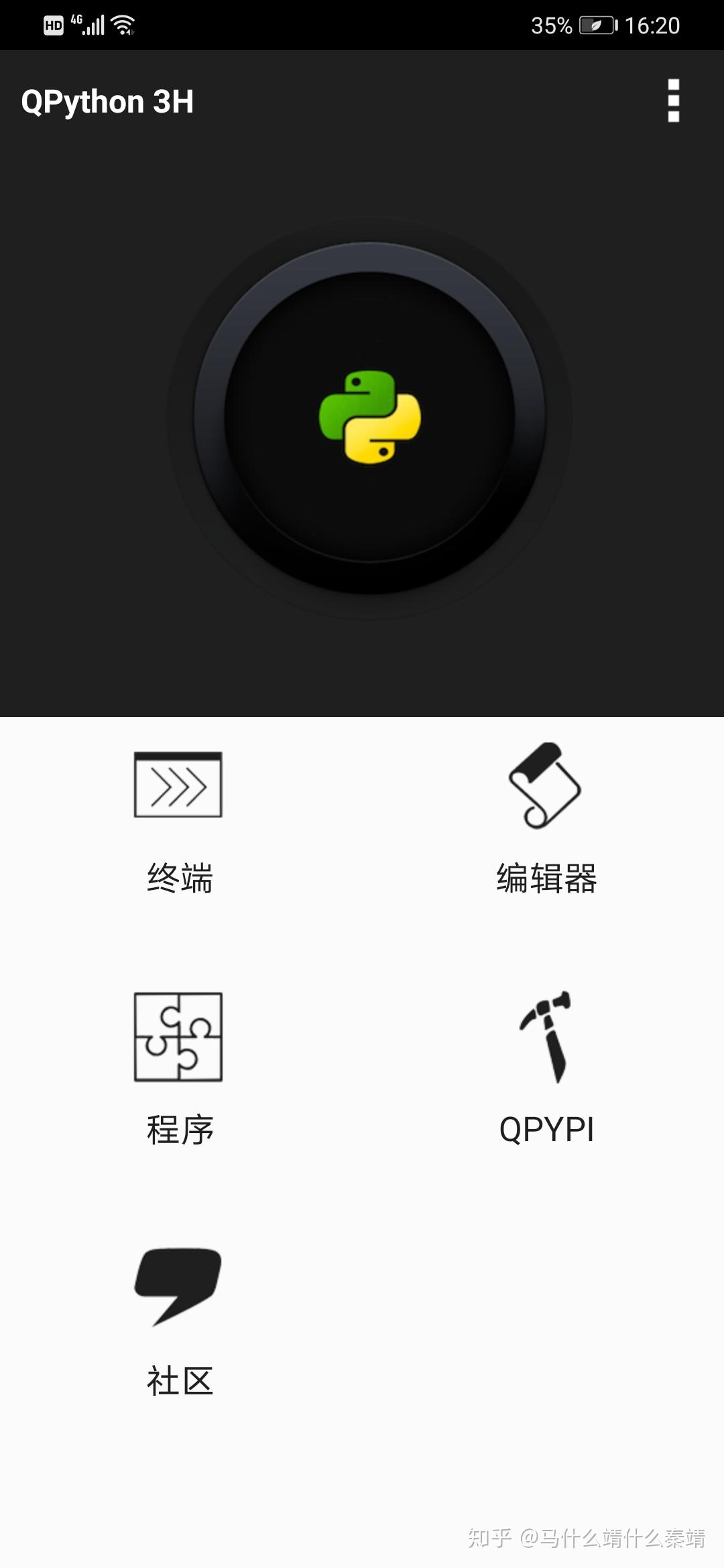This screenshot has width=724, height=1568.
Task: Tap the big Python logo button
Action: 369,417
